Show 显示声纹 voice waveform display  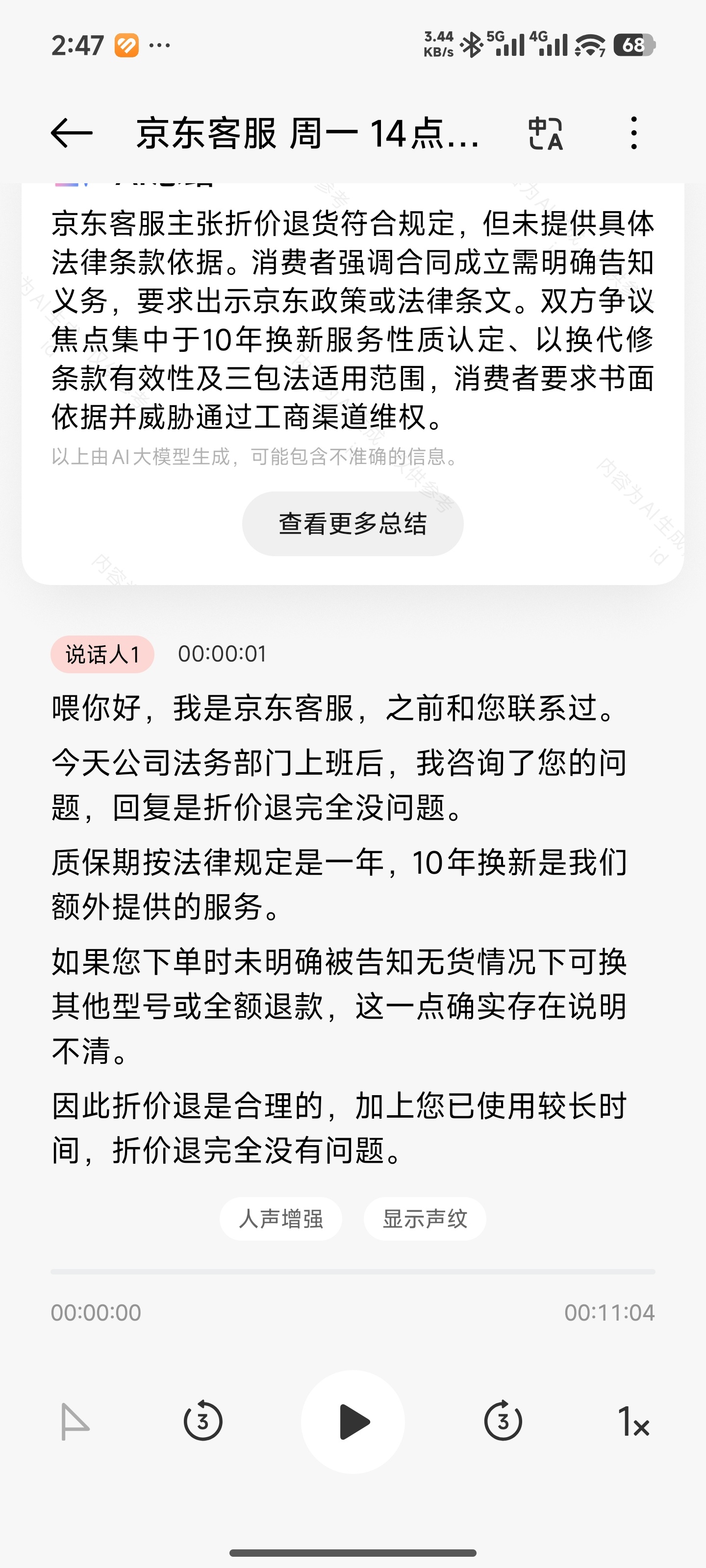(425, 1219)
